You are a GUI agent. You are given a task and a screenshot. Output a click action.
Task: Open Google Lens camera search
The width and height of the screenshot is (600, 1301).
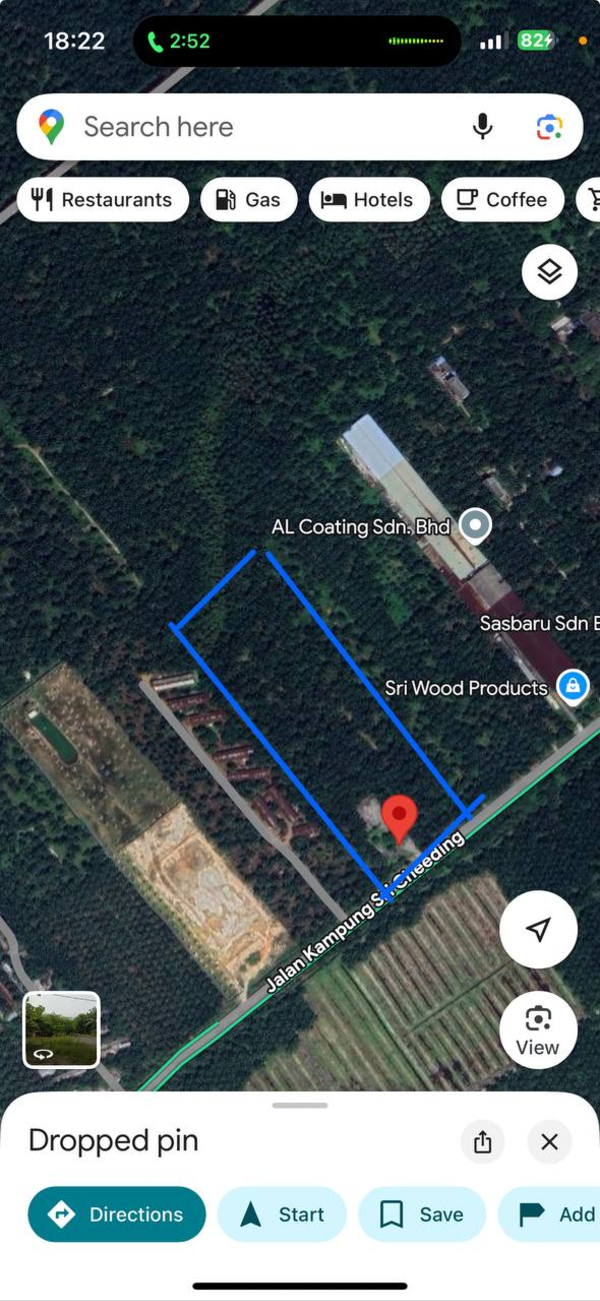(549, 127)
